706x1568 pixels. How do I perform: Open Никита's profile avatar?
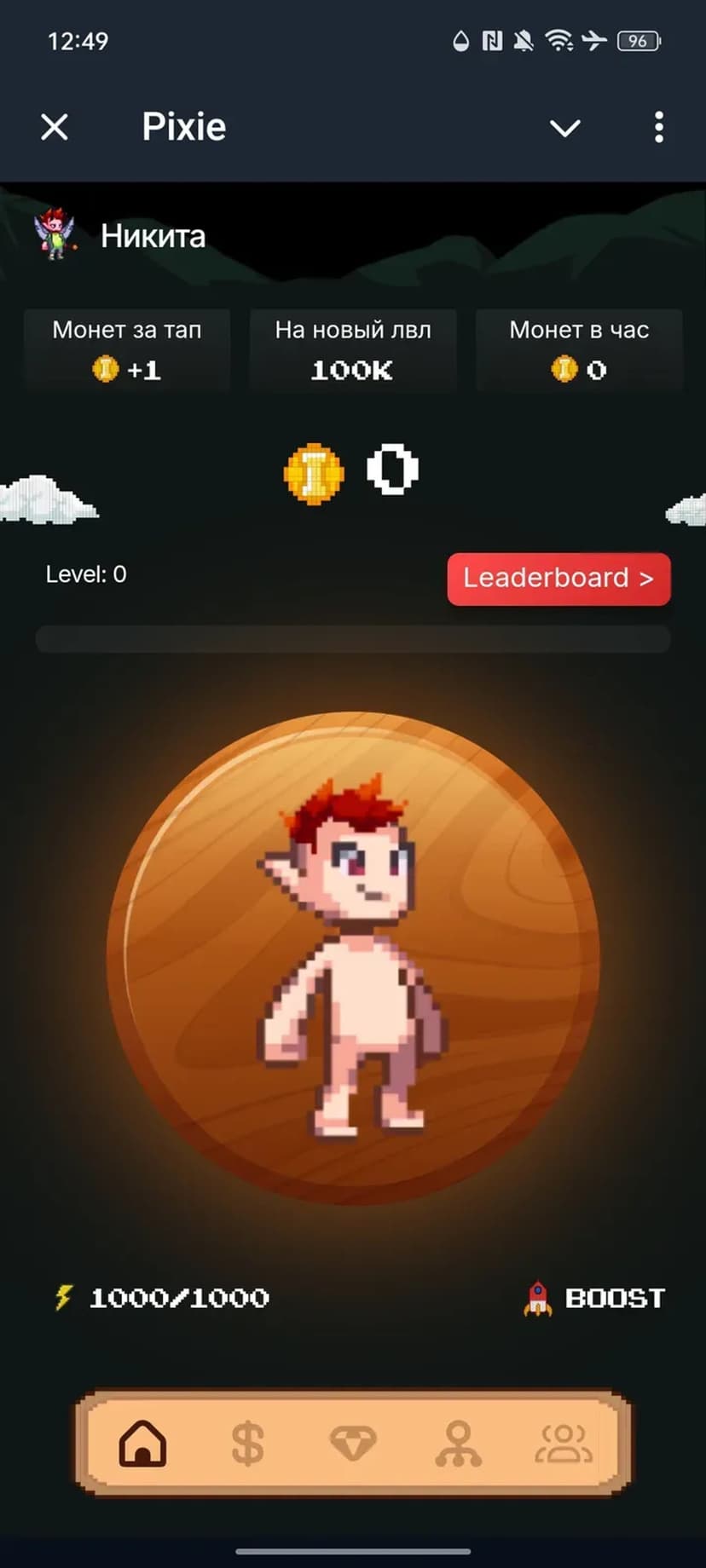tap(55, 234)
